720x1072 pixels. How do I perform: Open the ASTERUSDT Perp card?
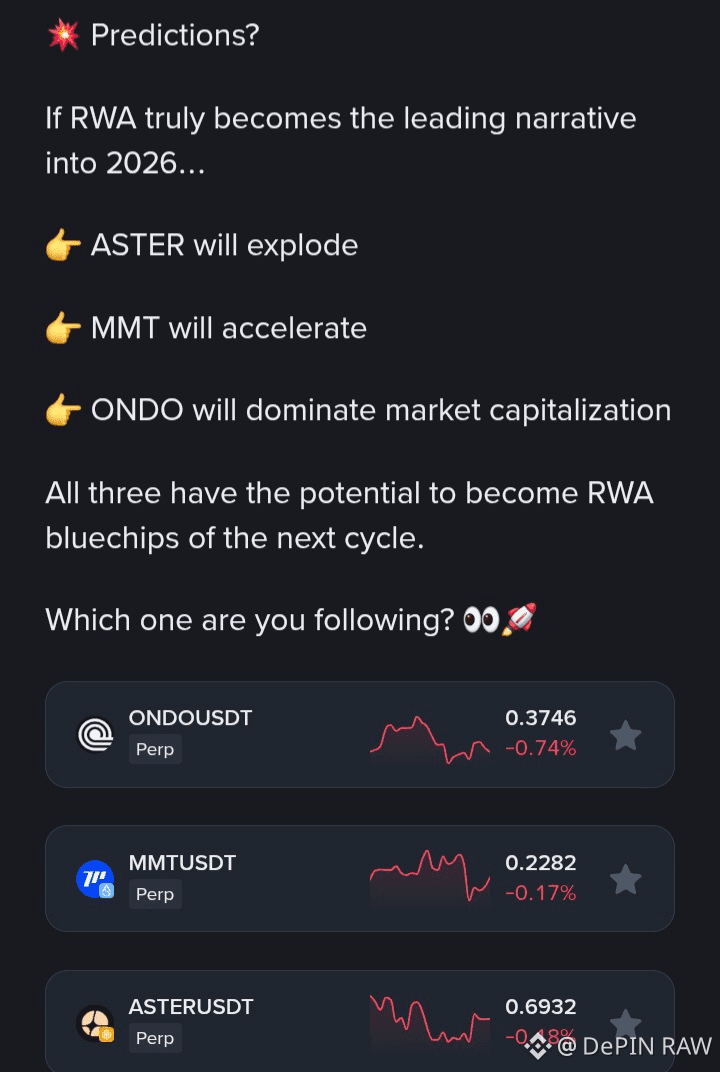tap(360, 1021)
